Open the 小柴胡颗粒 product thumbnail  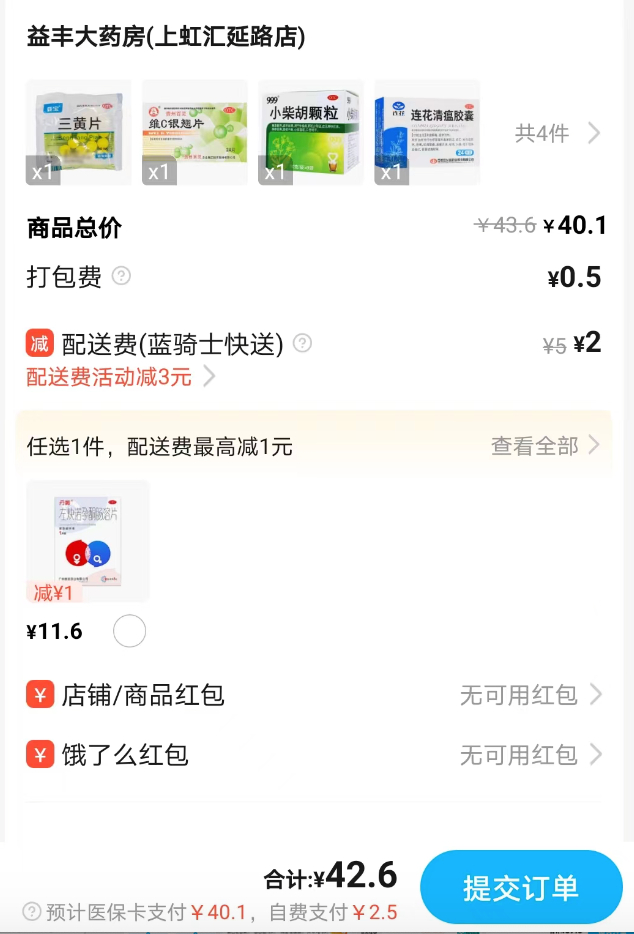310,133
